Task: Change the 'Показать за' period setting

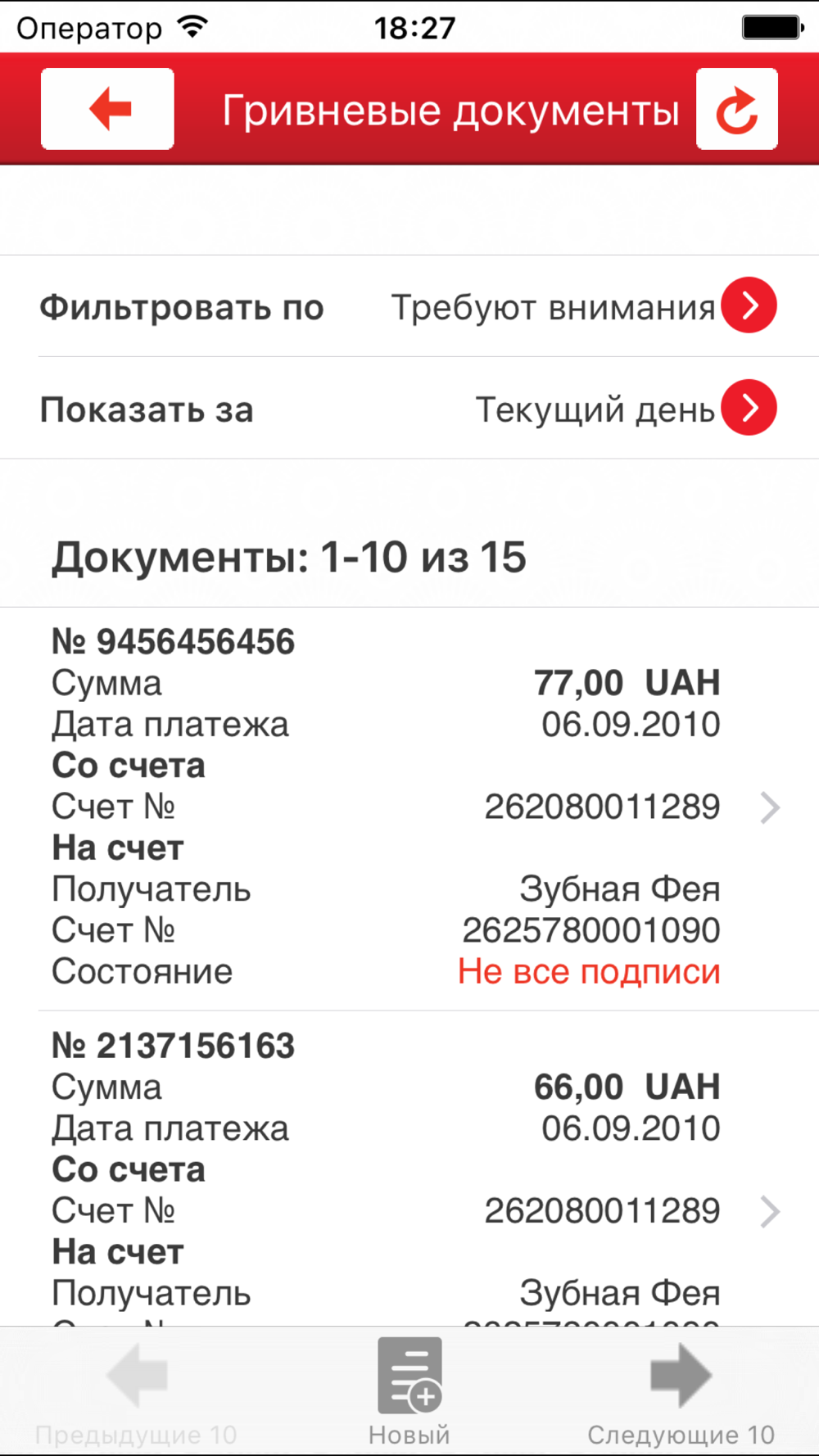Action: [x=409, y=409]
